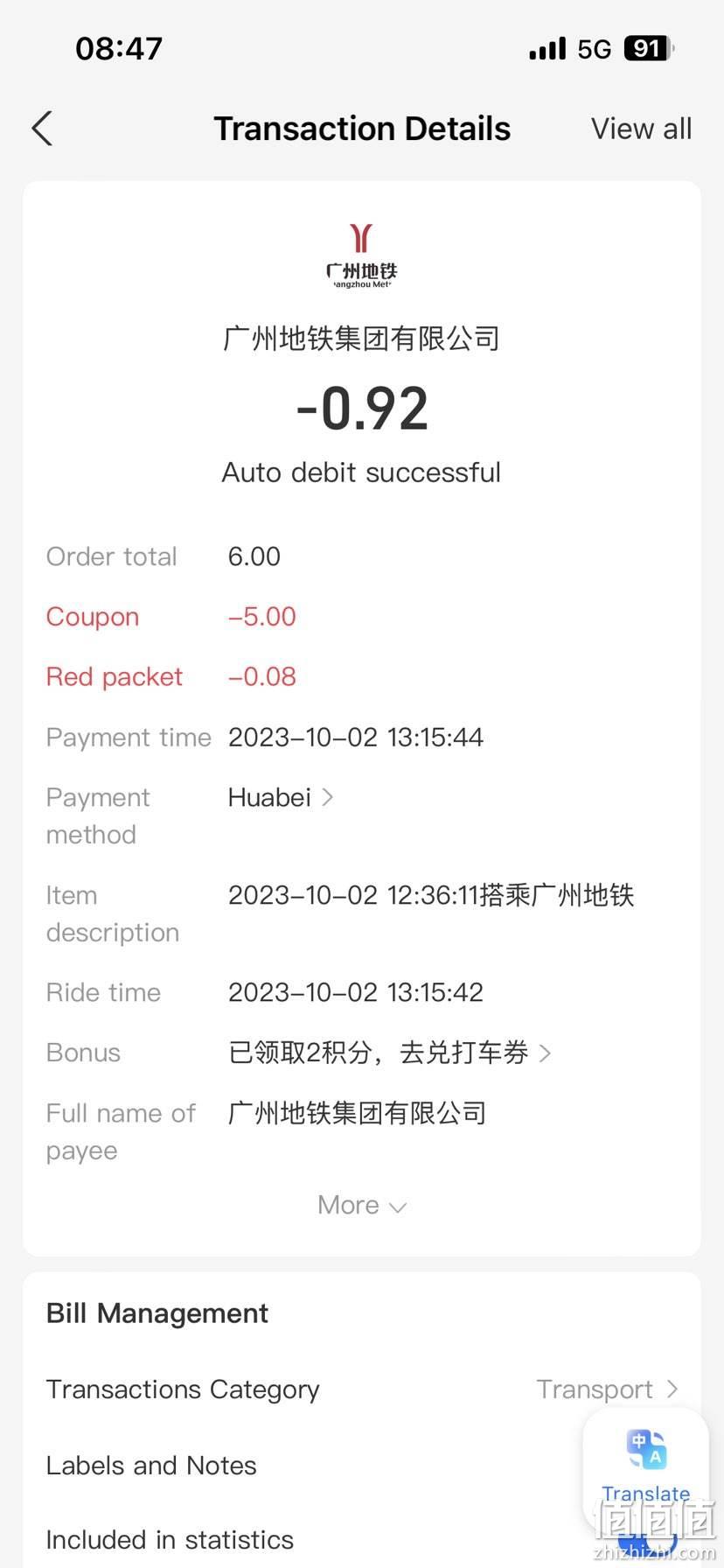The height and width of the screenshot is (1568, 724).
Task: Open Huabei payment method details
Action: click(x=280, y=797)
